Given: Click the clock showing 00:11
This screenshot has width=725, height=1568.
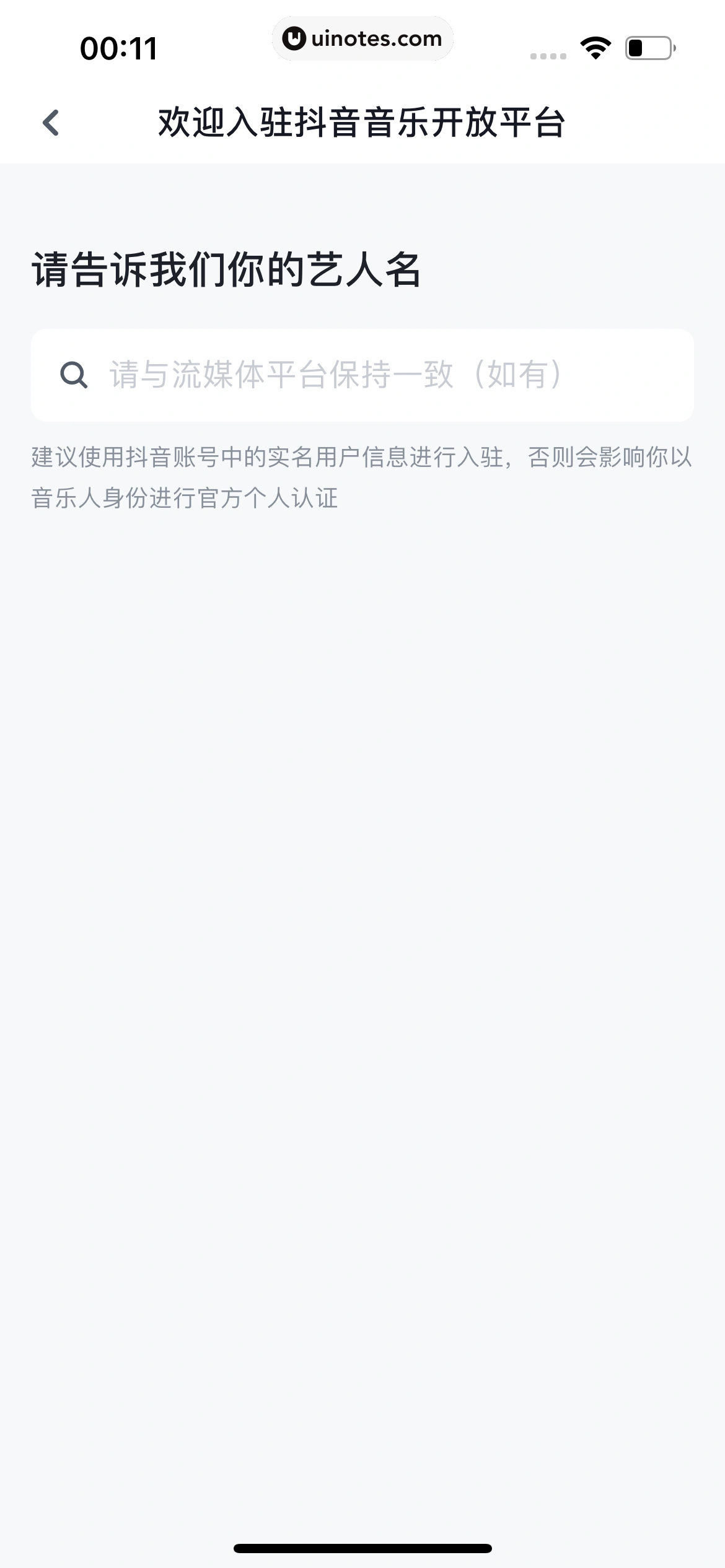Looking at the screenshot, I should point(119,47).
